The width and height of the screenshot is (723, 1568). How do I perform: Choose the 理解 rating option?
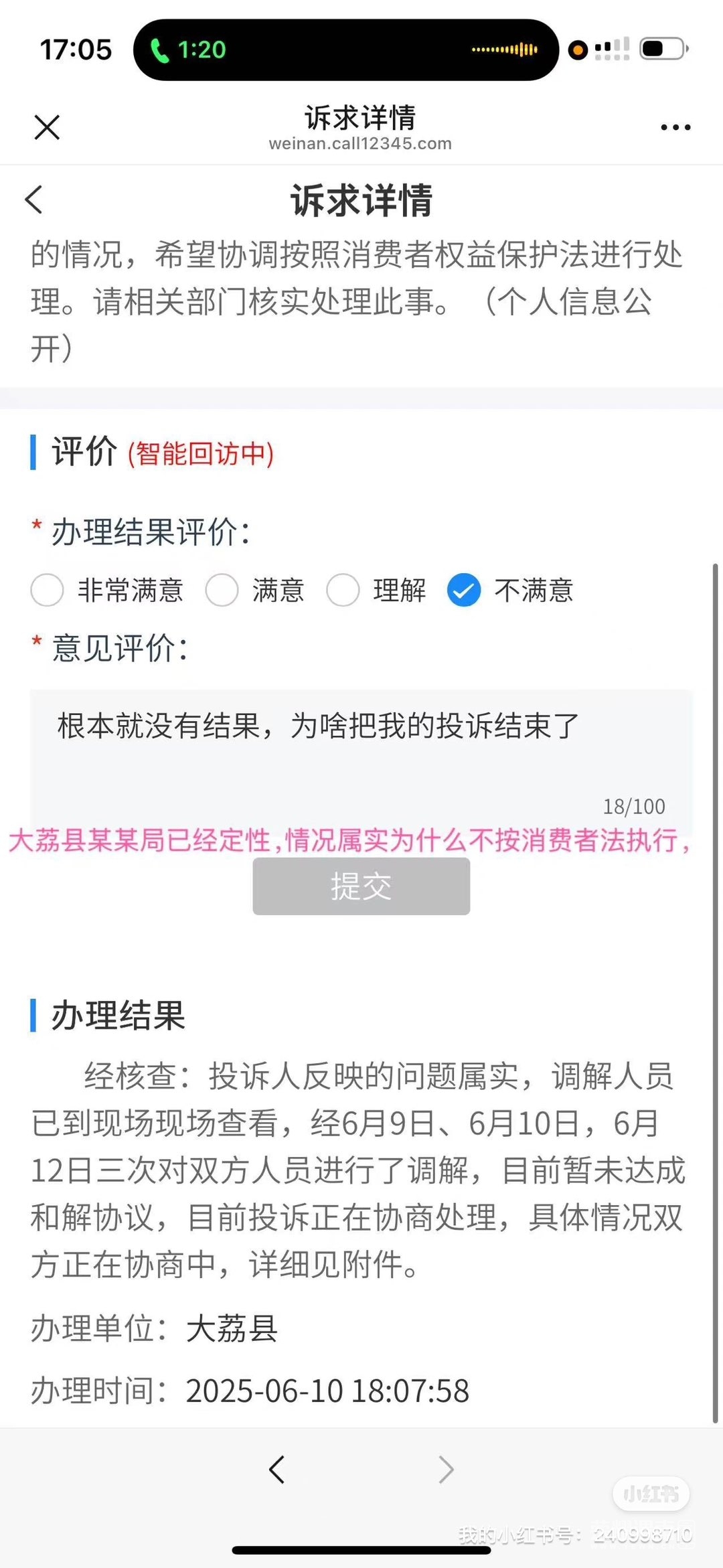point(343,591)
